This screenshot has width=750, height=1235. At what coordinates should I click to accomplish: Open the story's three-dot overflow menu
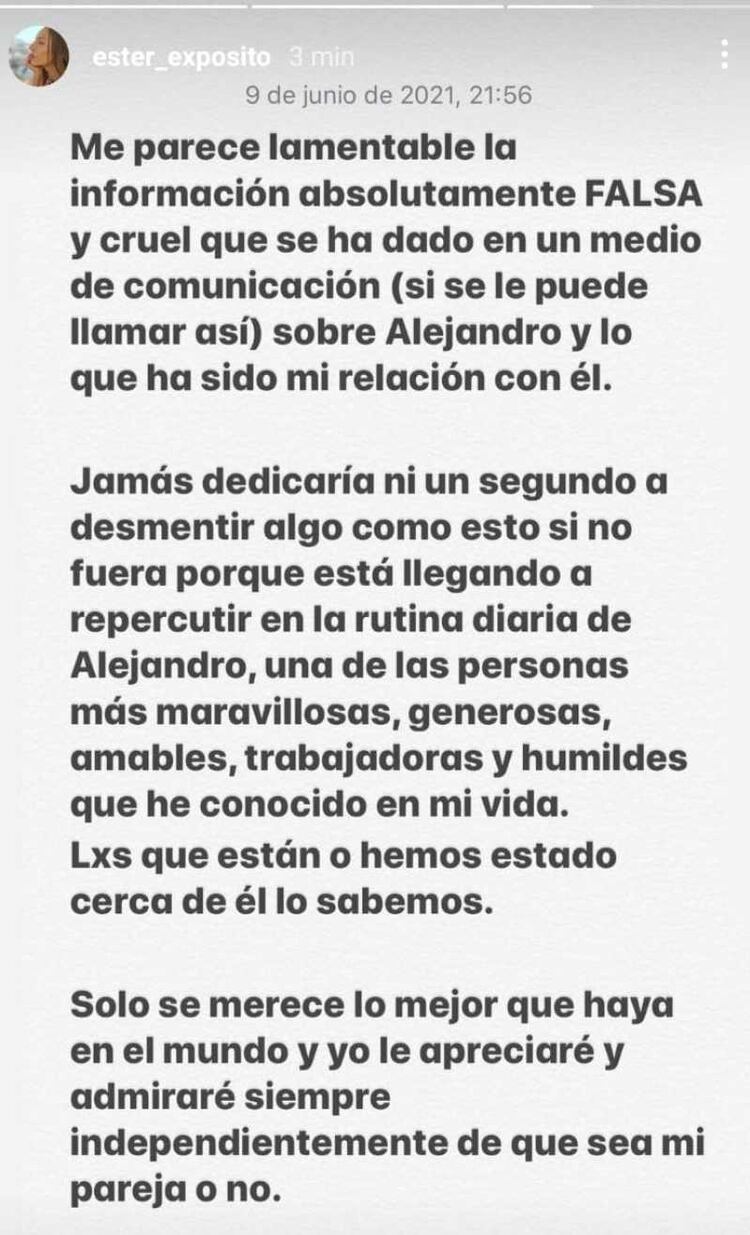coord(724,54)
